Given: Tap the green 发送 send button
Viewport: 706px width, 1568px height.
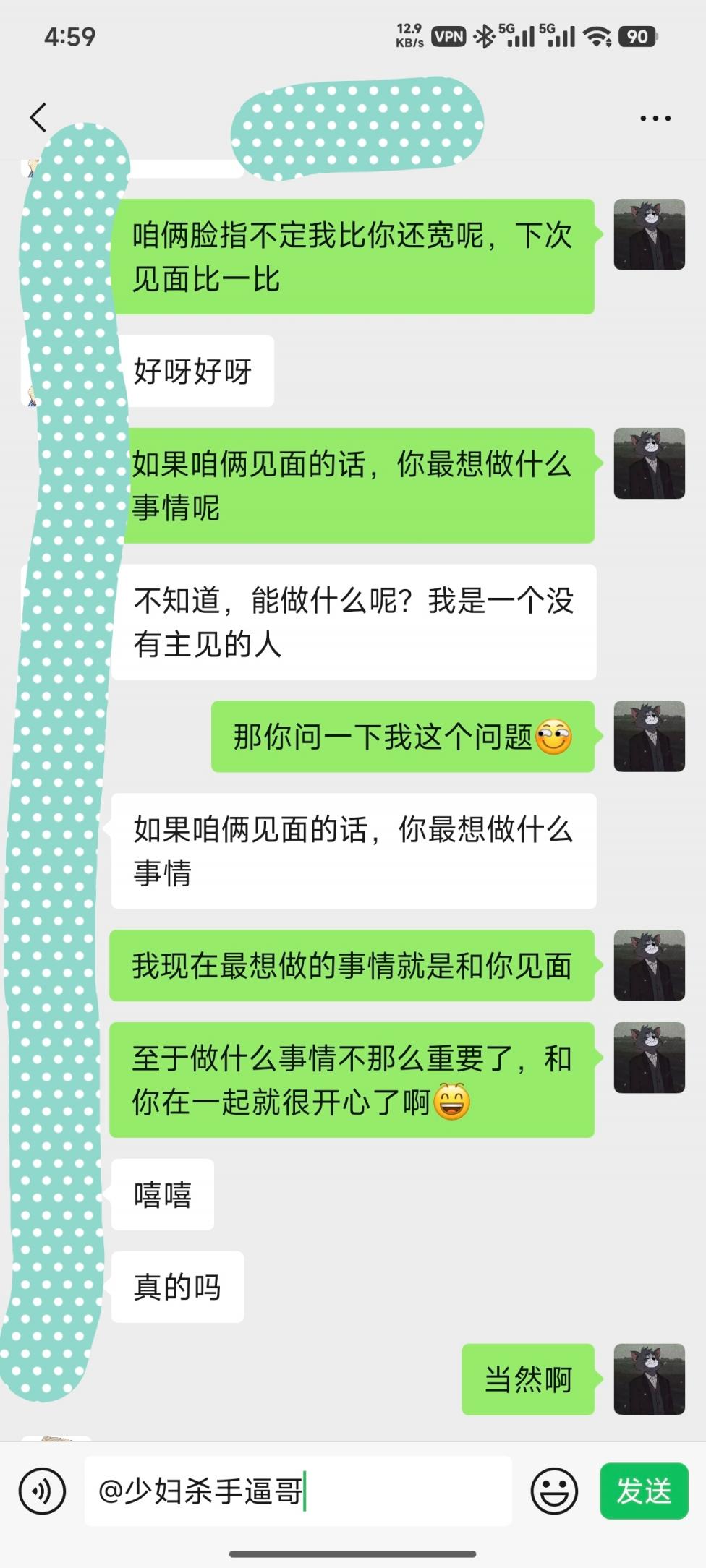Looking at the screenshot, I should 644,1491.
